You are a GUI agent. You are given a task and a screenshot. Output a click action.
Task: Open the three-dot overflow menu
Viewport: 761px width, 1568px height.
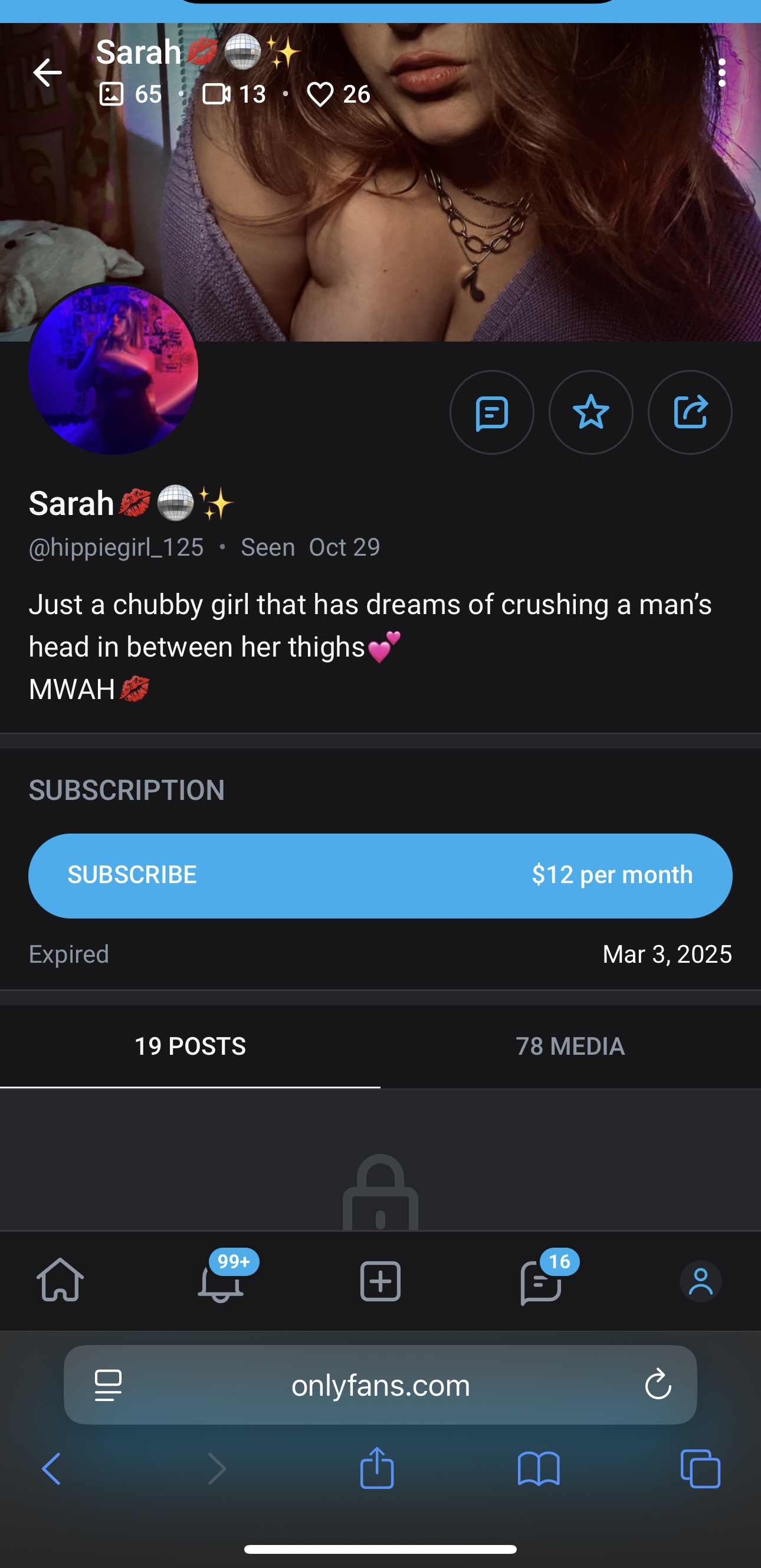(x=721, y=73)
